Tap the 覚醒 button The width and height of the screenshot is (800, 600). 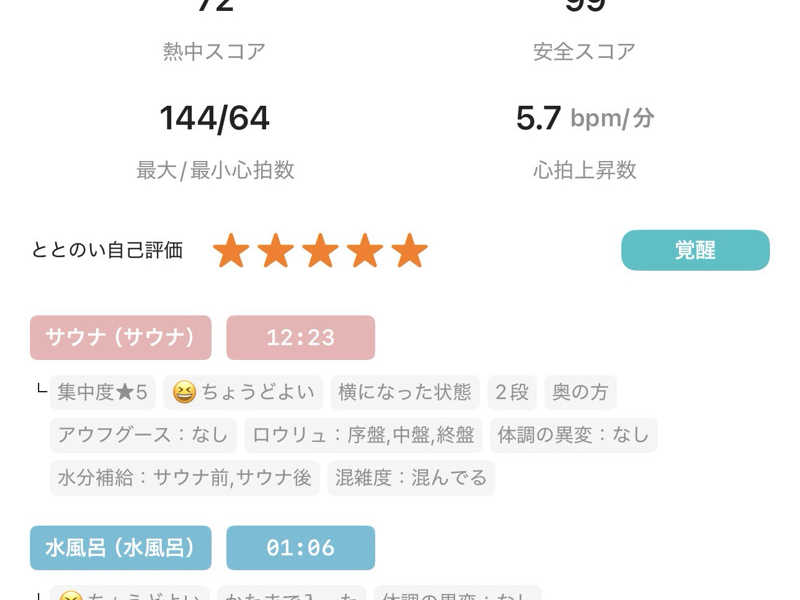tap(695, 250)
